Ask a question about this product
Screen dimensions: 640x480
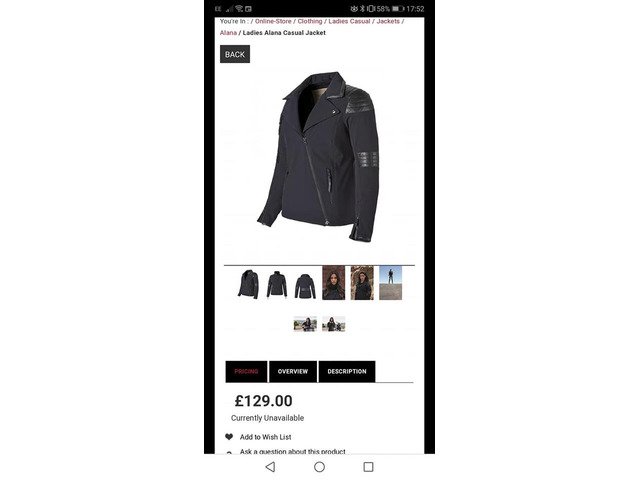[x=292, y=451]
